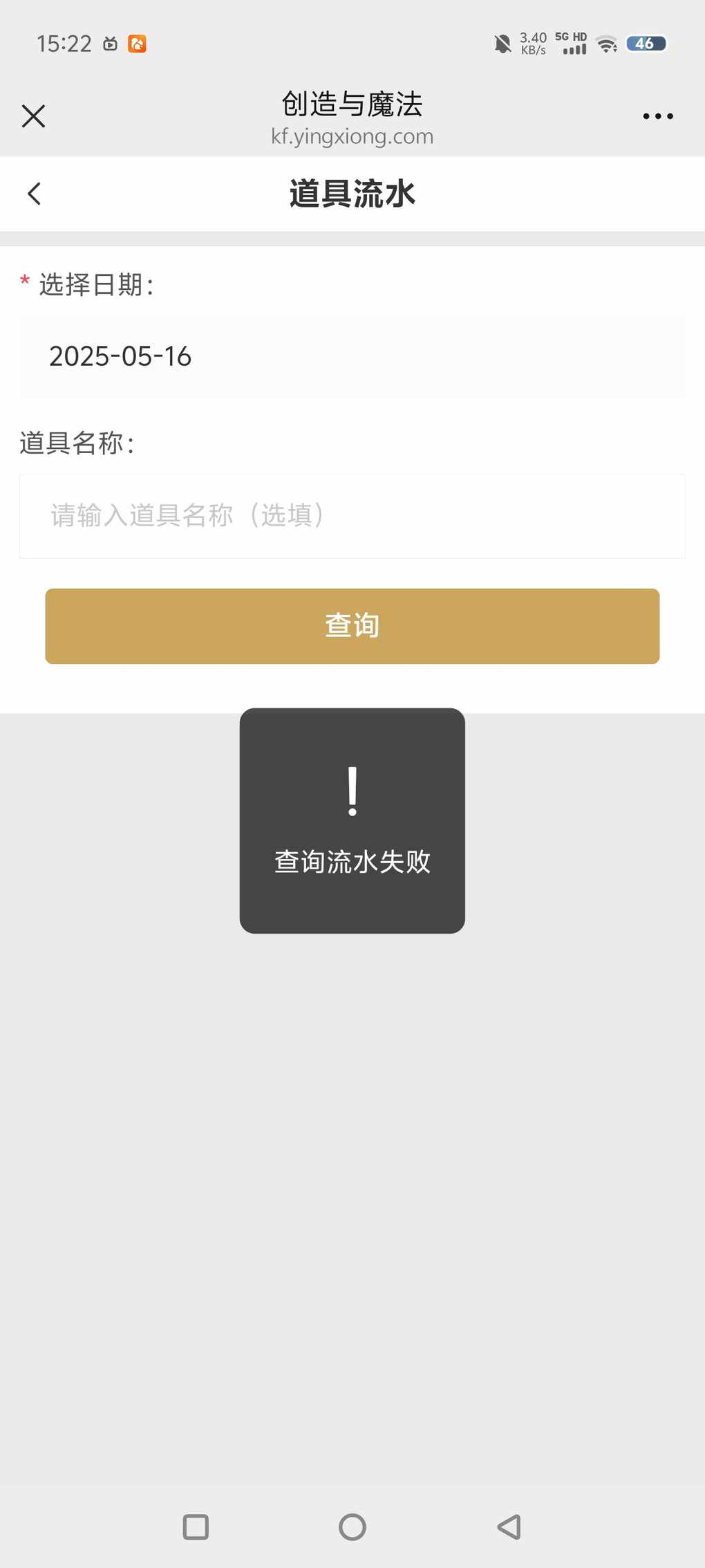This screenshot has height=1568, width=705.
Task: Close the 创造与魔法 web page
Action: pyautogui.click(x=33, y=116)
